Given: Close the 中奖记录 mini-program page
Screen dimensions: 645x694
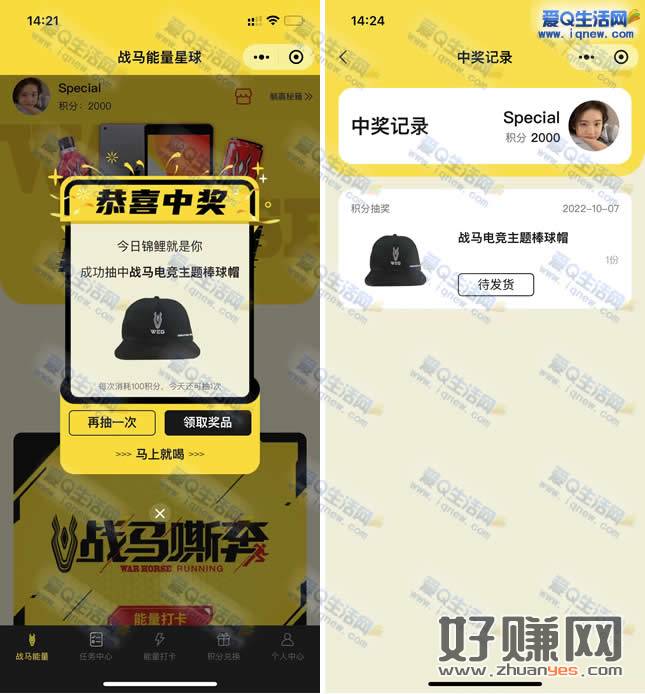Looking at the screenshot, I should point(621,58).
